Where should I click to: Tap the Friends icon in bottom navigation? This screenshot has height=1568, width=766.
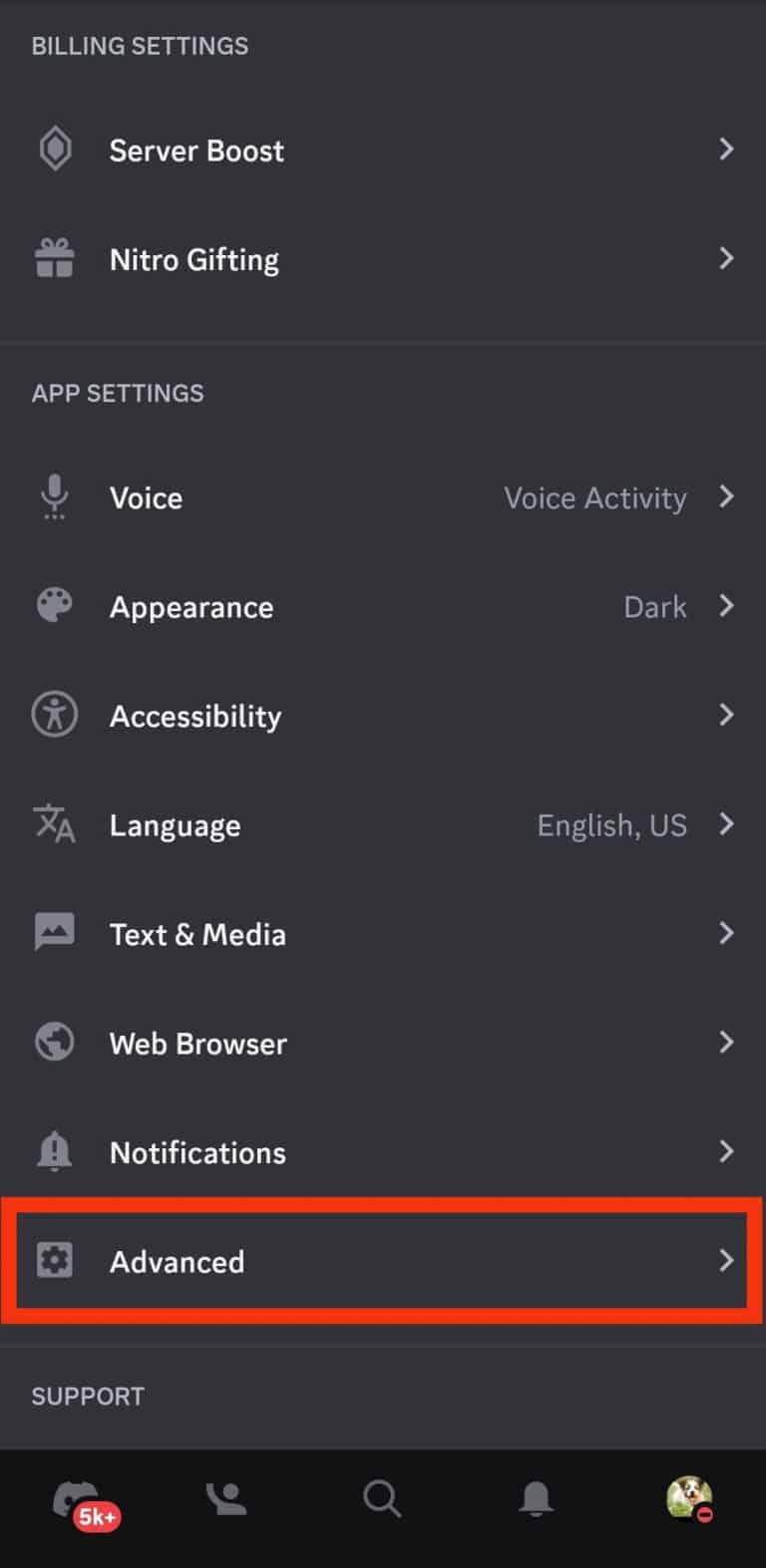coord(227,1498)
